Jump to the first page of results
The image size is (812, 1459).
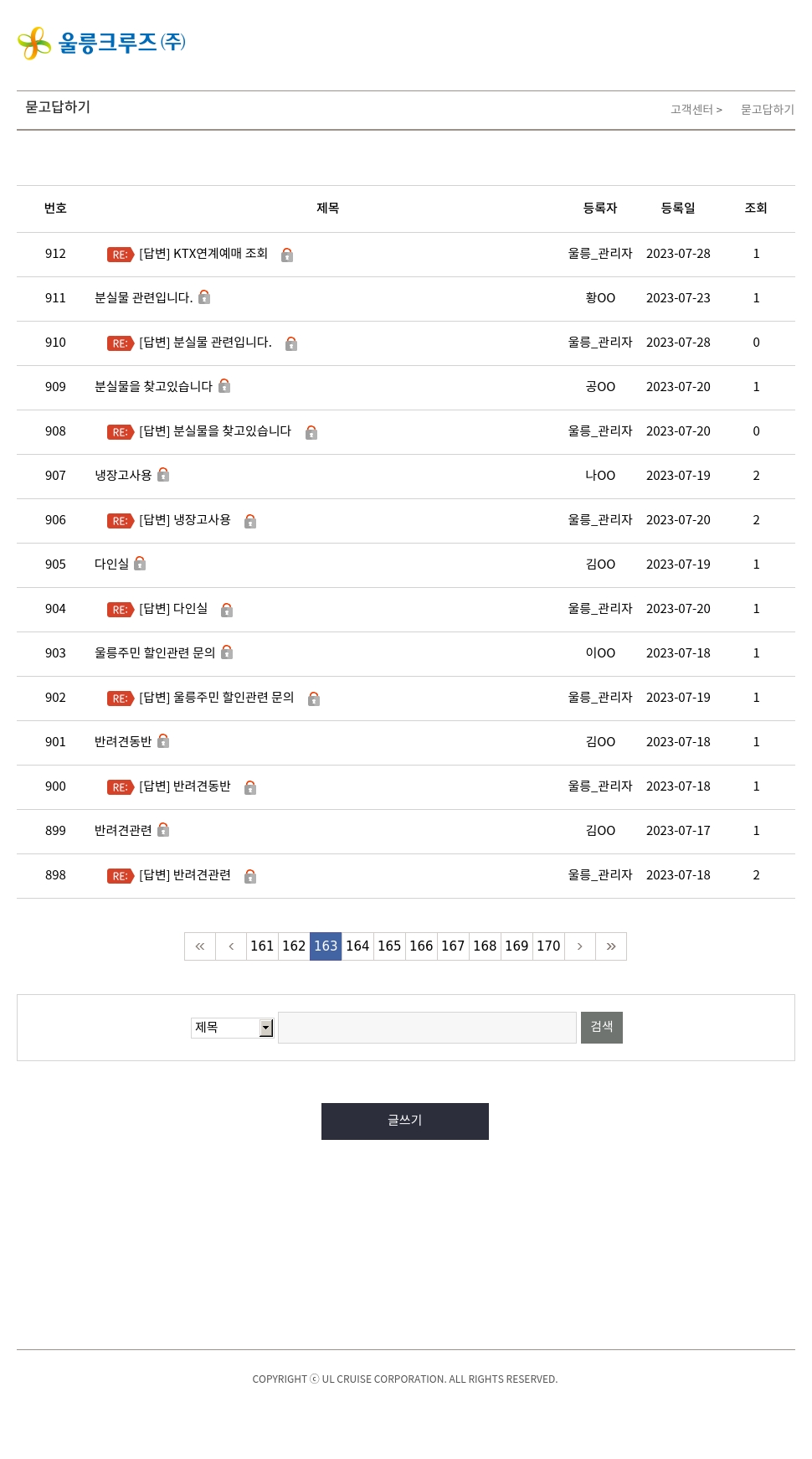[x=200, y=946]
